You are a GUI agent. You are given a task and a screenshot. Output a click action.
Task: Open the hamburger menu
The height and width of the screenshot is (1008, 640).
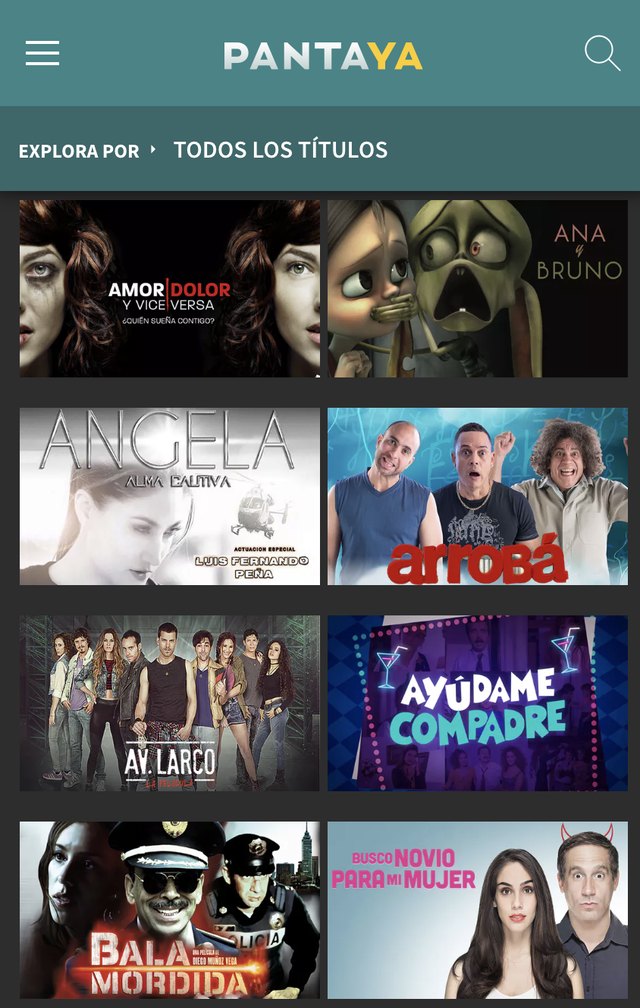pyautogui.click(x=43, y=54)
